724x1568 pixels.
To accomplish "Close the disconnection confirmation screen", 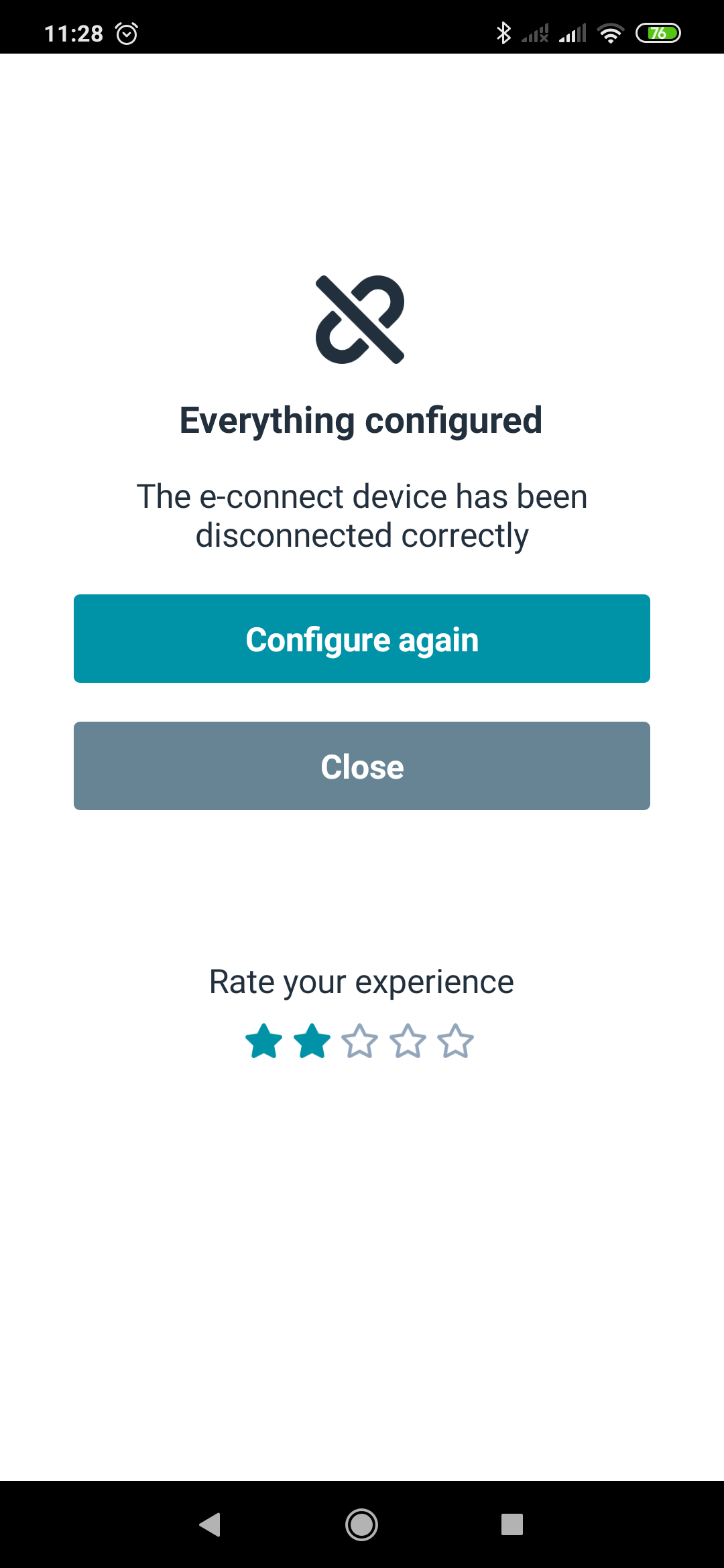I will tap(362, 766).
